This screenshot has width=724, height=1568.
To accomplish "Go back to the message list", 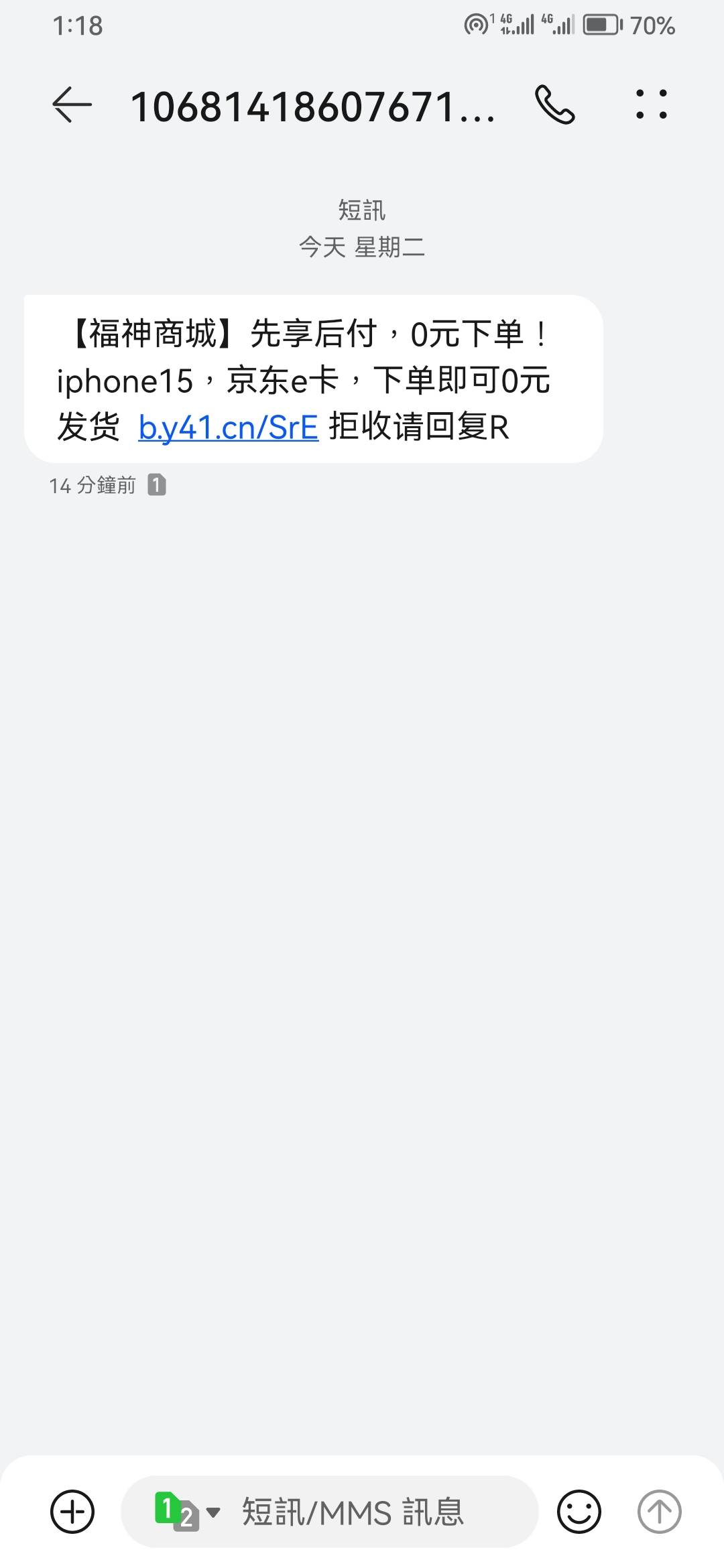I will tap(72, 105).
